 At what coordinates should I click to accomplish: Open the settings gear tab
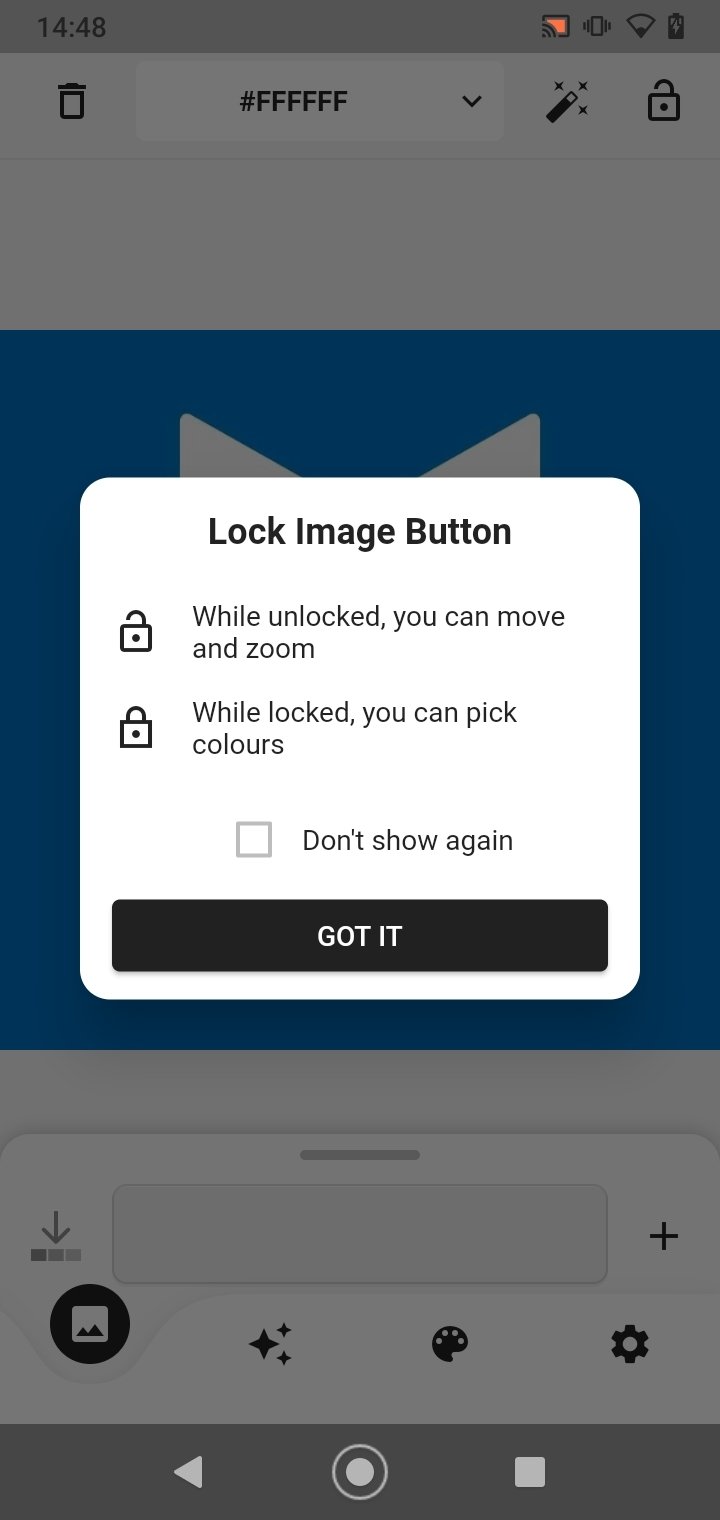click(x=630, y=1344)
